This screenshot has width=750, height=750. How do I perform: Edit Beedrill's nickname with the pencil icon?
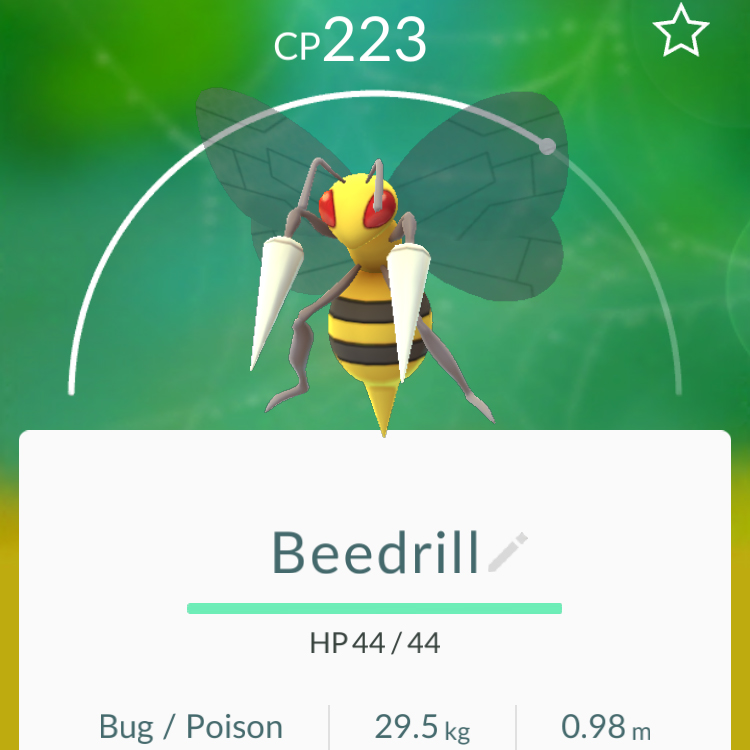[508, 553]
